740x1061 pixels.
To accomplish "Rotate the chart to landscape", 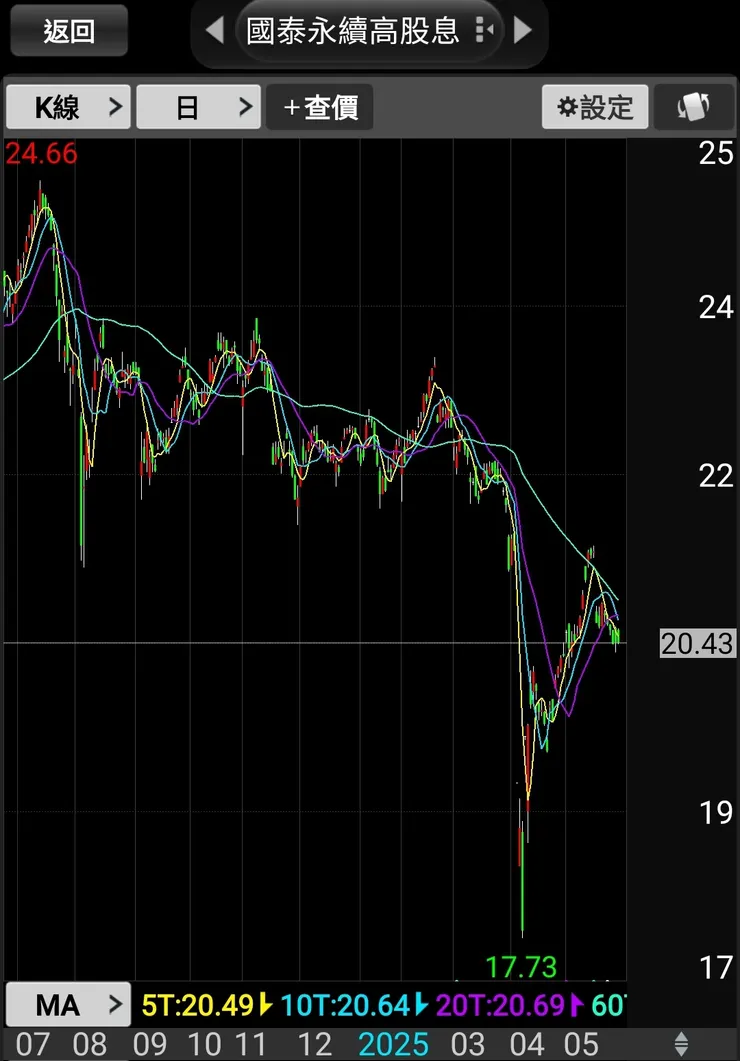I will pyautogui.click(x=693, y=107).
